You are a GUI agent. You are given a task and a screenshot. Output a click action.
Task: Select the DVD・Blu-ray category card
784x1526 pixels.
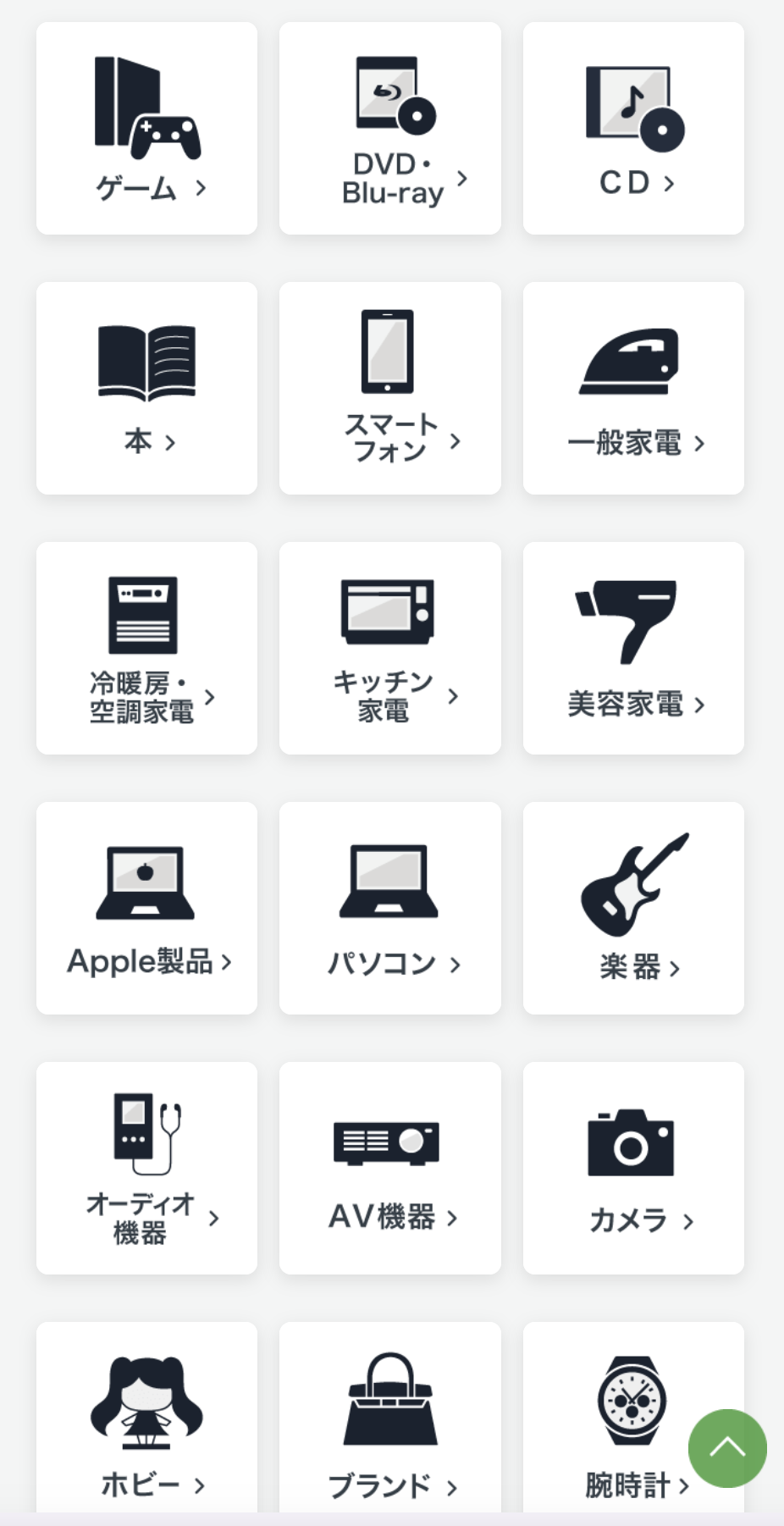click(x=389, y=129)
